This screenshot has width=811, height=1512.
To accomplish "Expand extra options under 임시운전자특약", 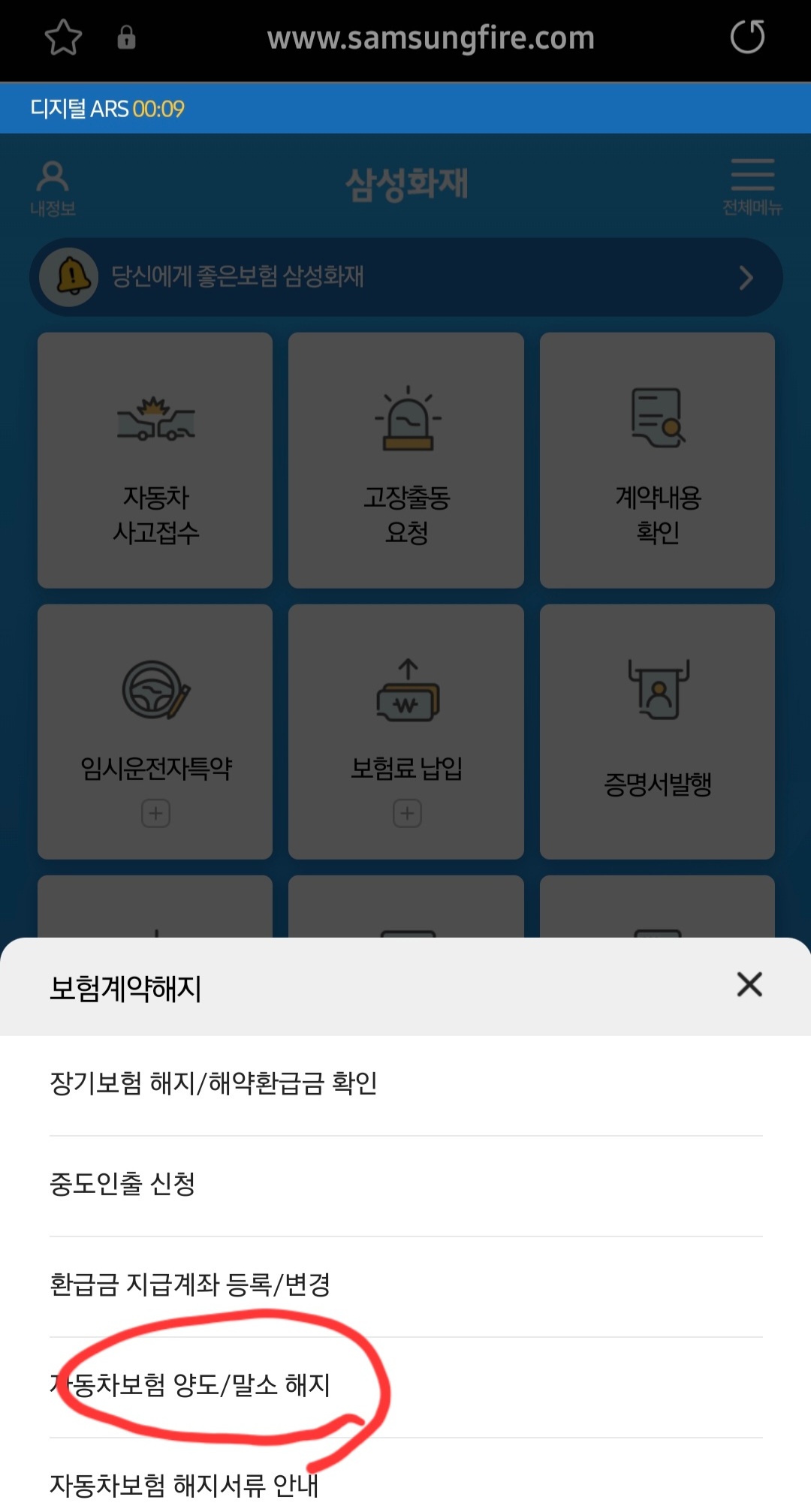I will point(155,813).
